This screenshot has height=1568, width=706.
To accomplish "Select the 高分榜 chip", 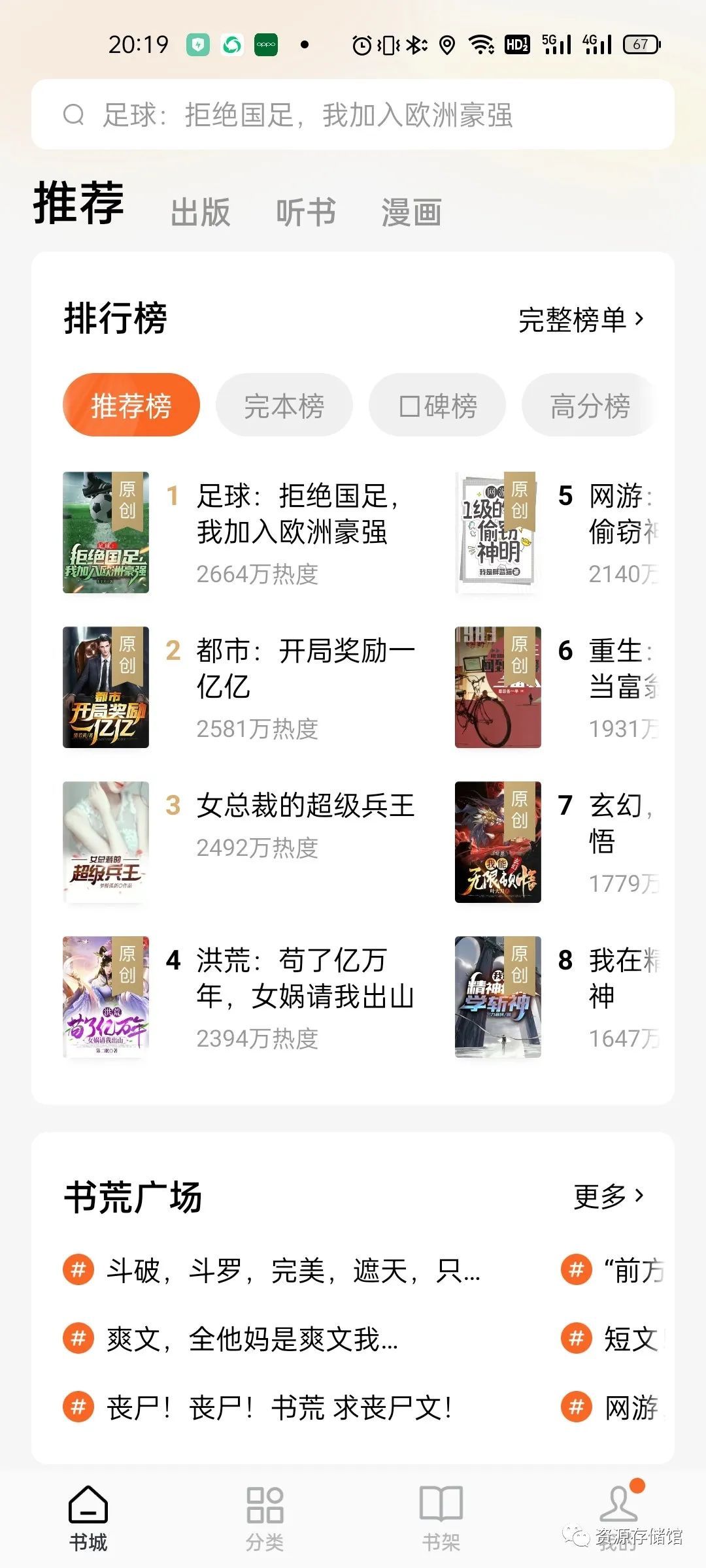I will 590,406.
